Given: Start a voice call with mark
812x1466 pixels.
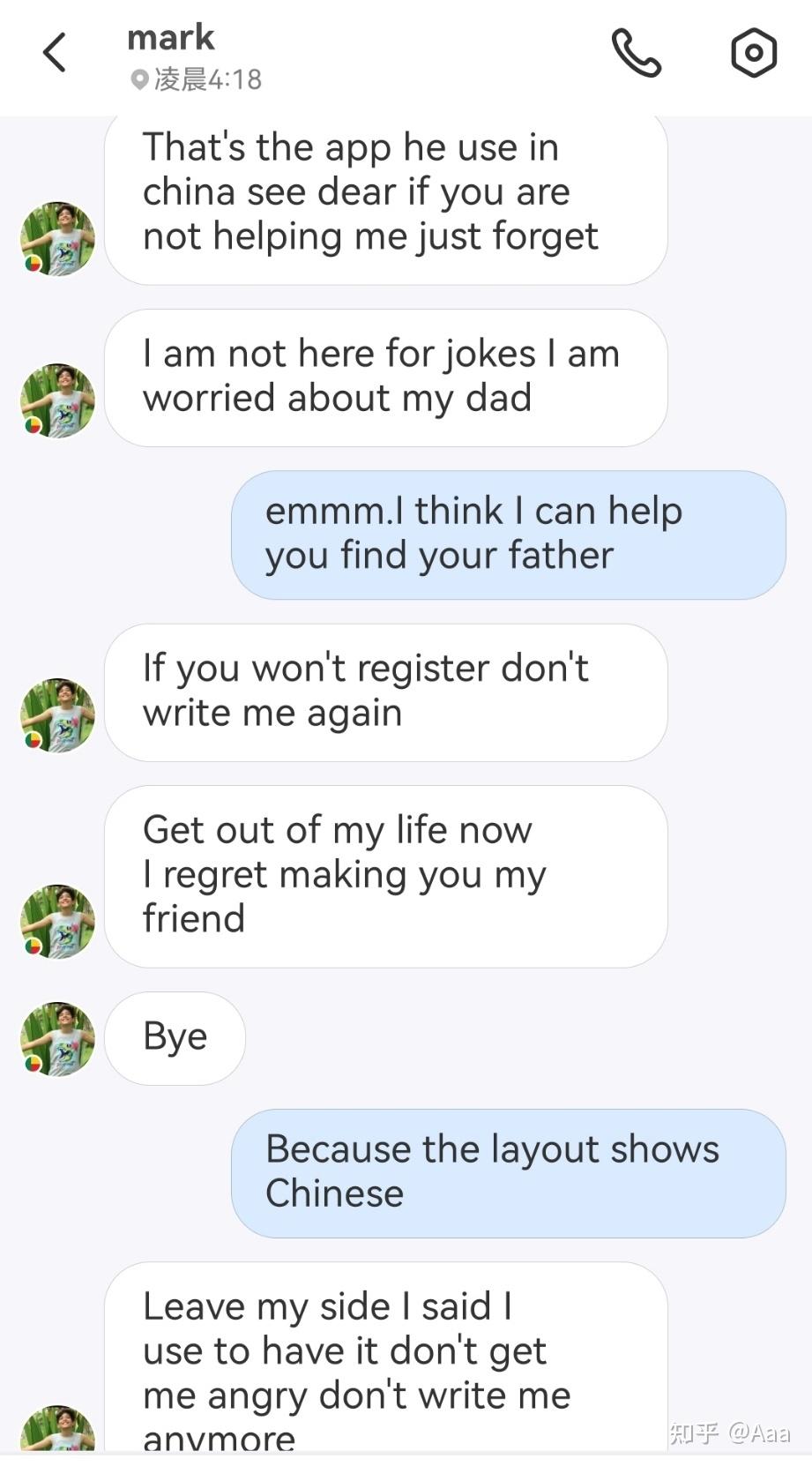Looking at the screenshot, I should [x=636, y=53].
